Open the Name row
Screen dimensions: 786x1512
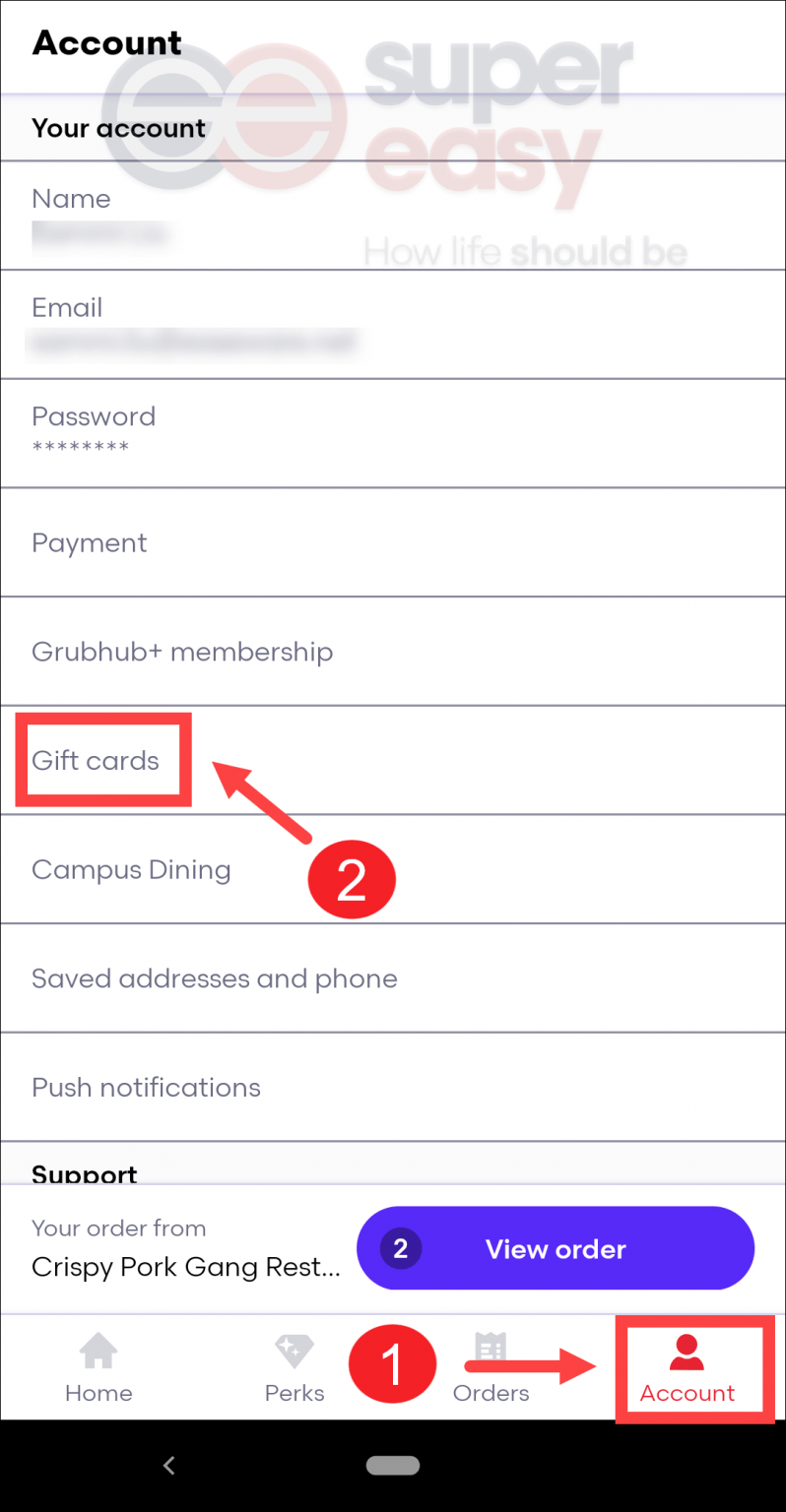pyautogui.click(x=393, y=215)
